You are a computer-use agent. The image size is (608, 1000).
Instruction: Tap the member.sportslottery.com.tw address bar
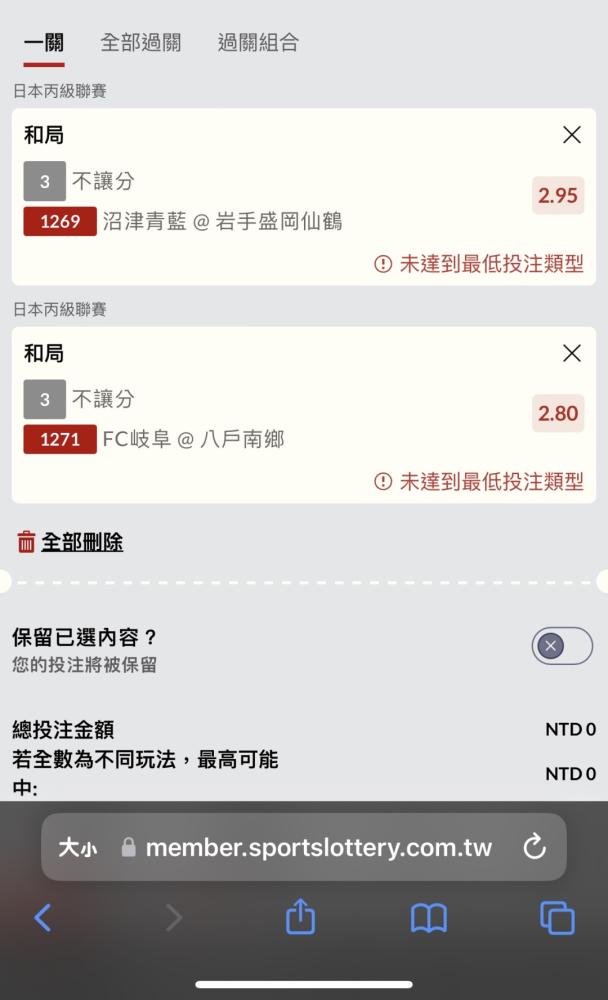click(304, 847)
